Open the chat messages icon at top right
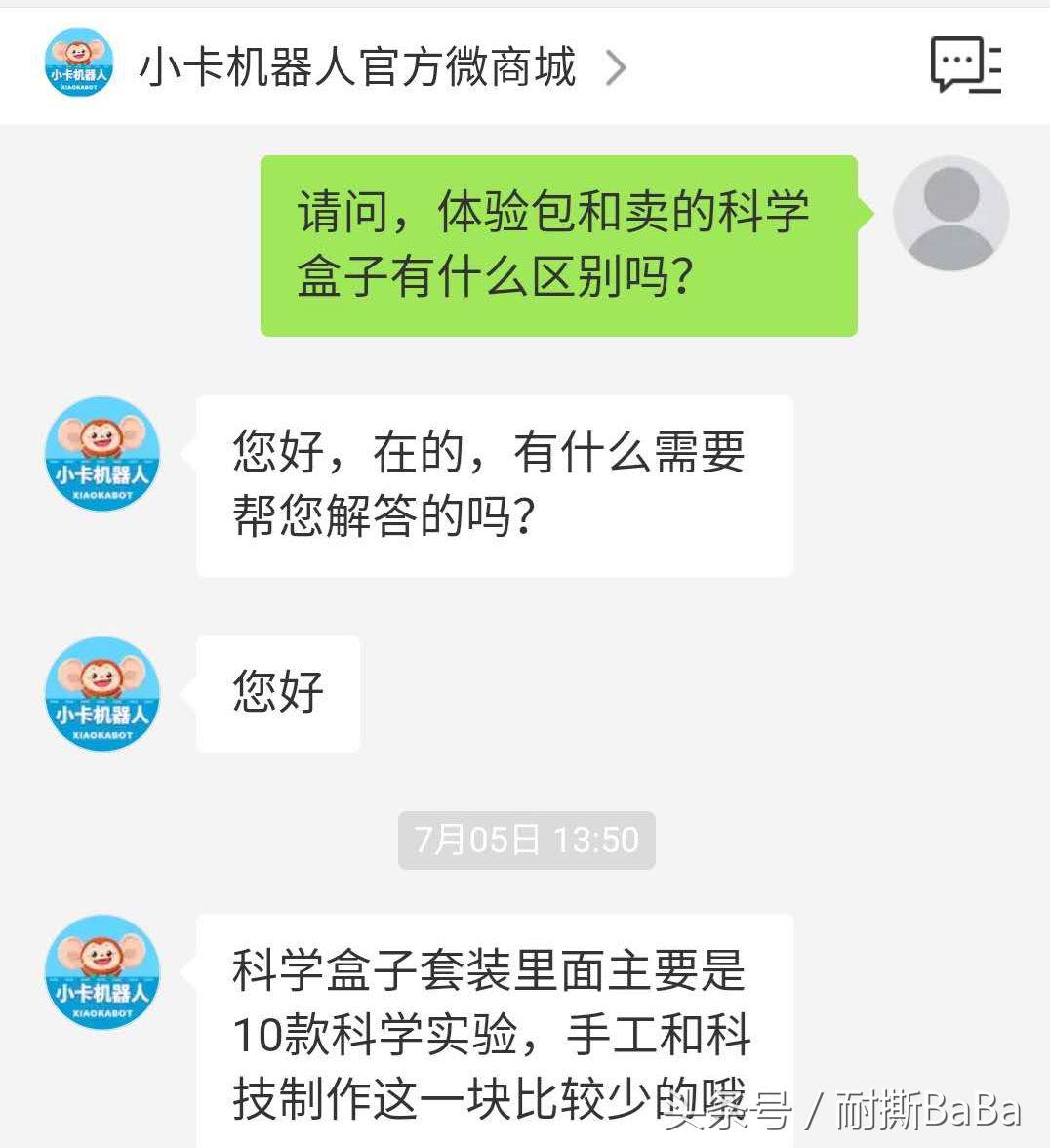The width and height of the screenshot is (1050, 1148). tap(966, 65)
